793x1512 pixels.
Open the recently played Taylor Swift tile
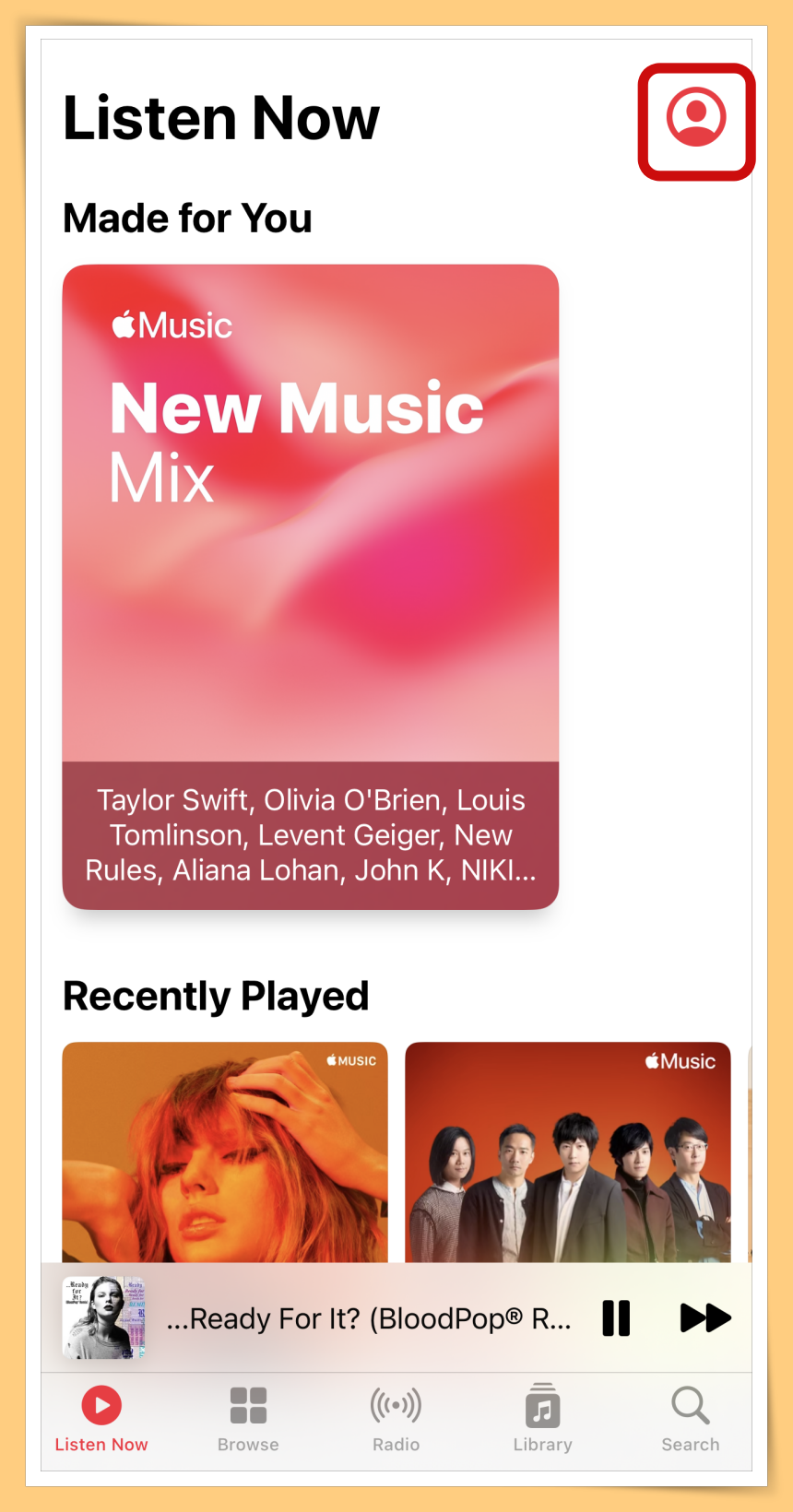[225, 1152]
